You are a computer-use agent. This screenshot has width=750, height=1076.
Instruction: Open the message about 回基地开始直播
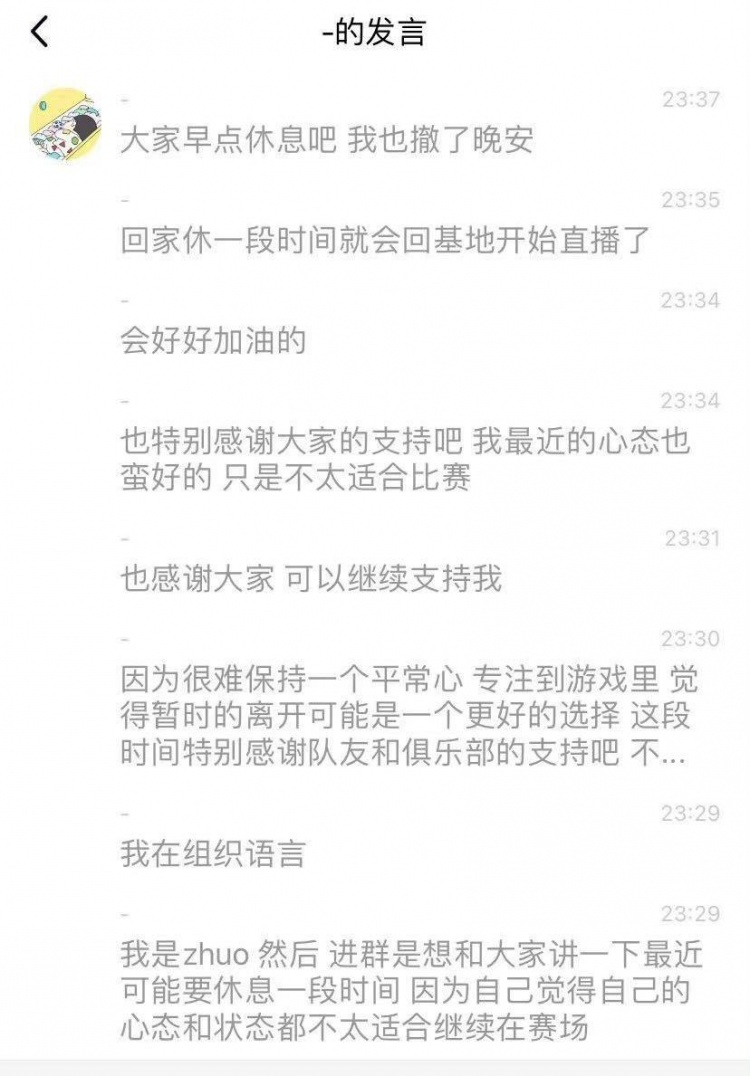[x=386, y=241]
